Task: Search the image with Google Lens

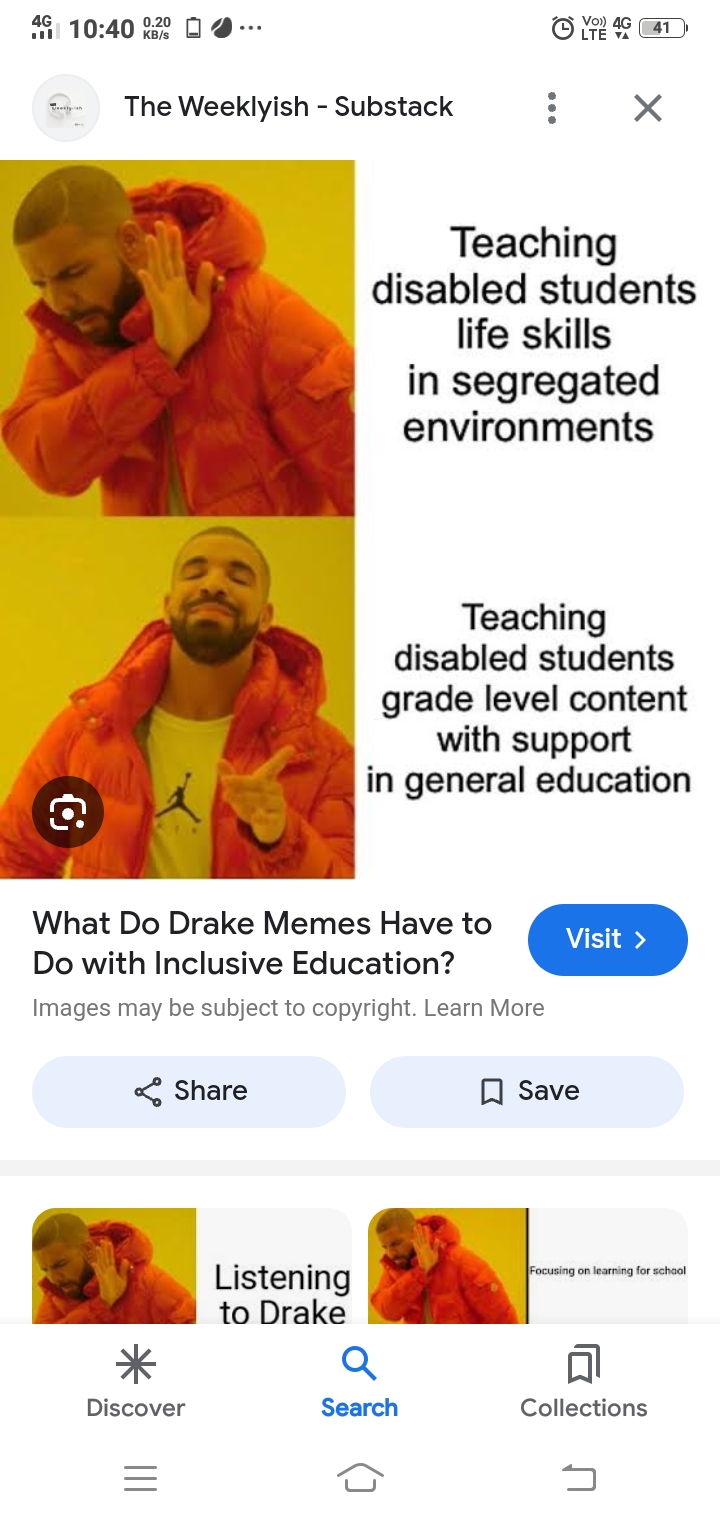Action: pyautogui.click(x=67, y=814)
